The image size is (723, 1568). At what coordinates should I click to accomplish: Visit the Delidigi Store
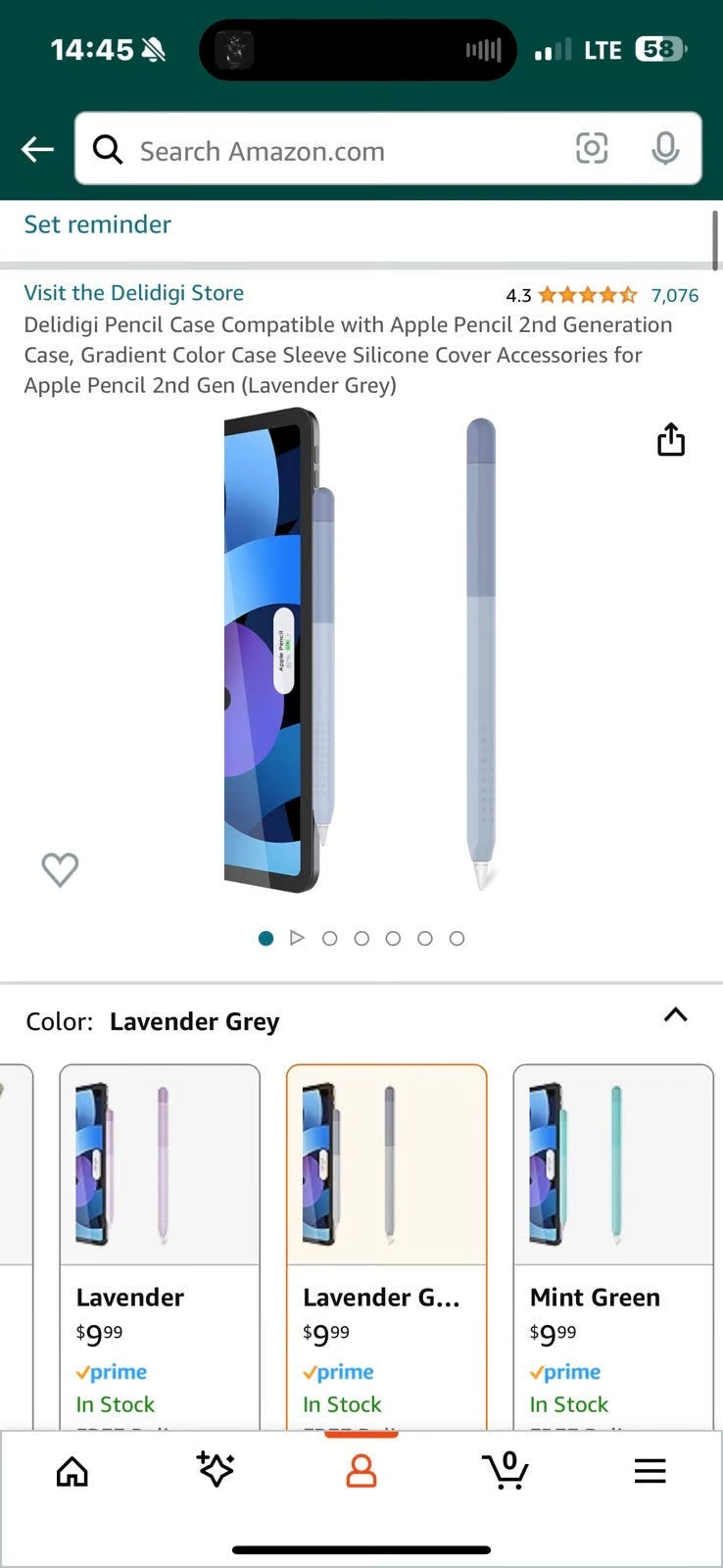[133, 293]
